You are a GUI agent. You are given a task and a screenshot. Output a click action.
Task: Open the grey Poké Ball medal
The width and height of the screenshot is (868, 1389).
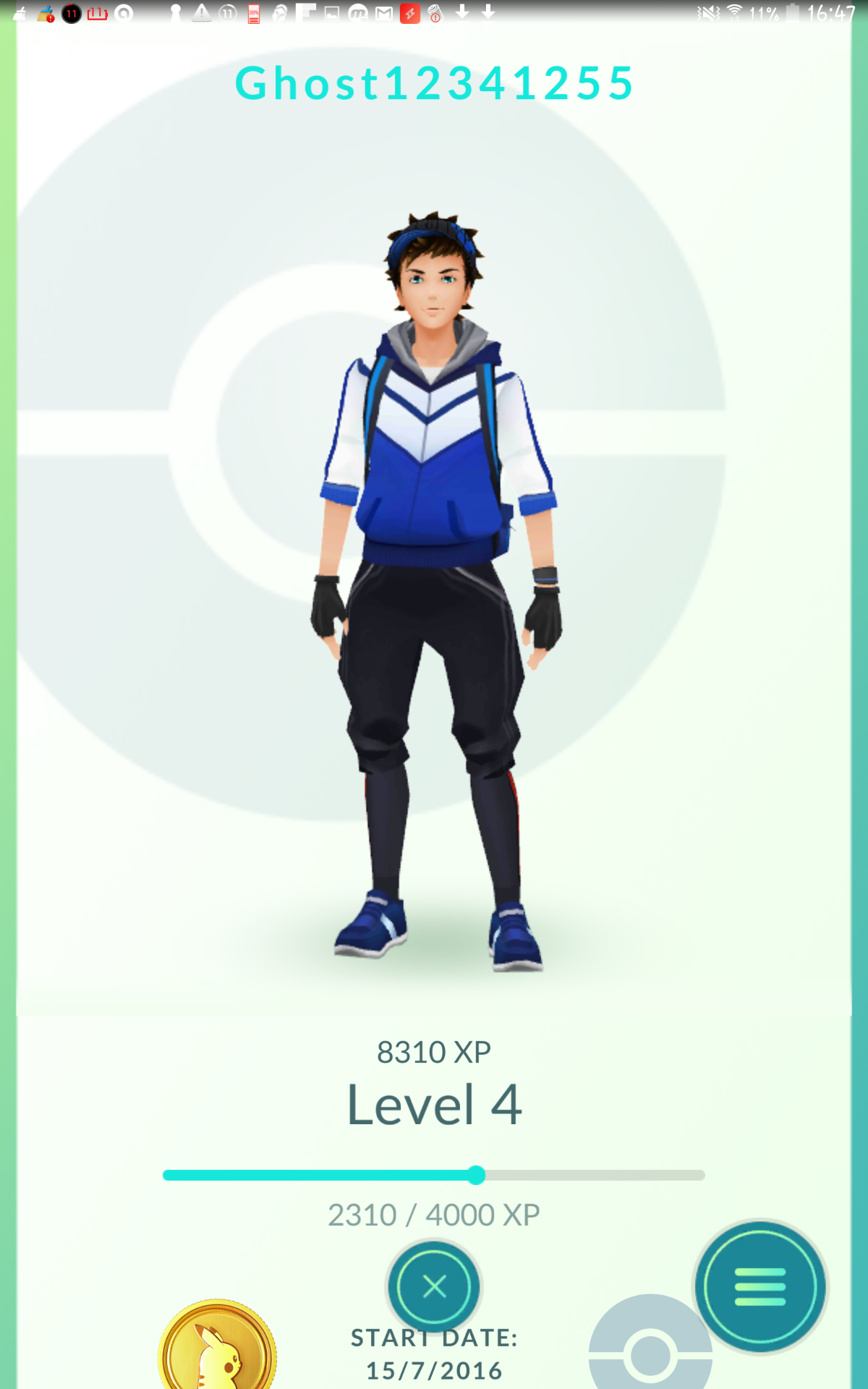[650, 1347]
